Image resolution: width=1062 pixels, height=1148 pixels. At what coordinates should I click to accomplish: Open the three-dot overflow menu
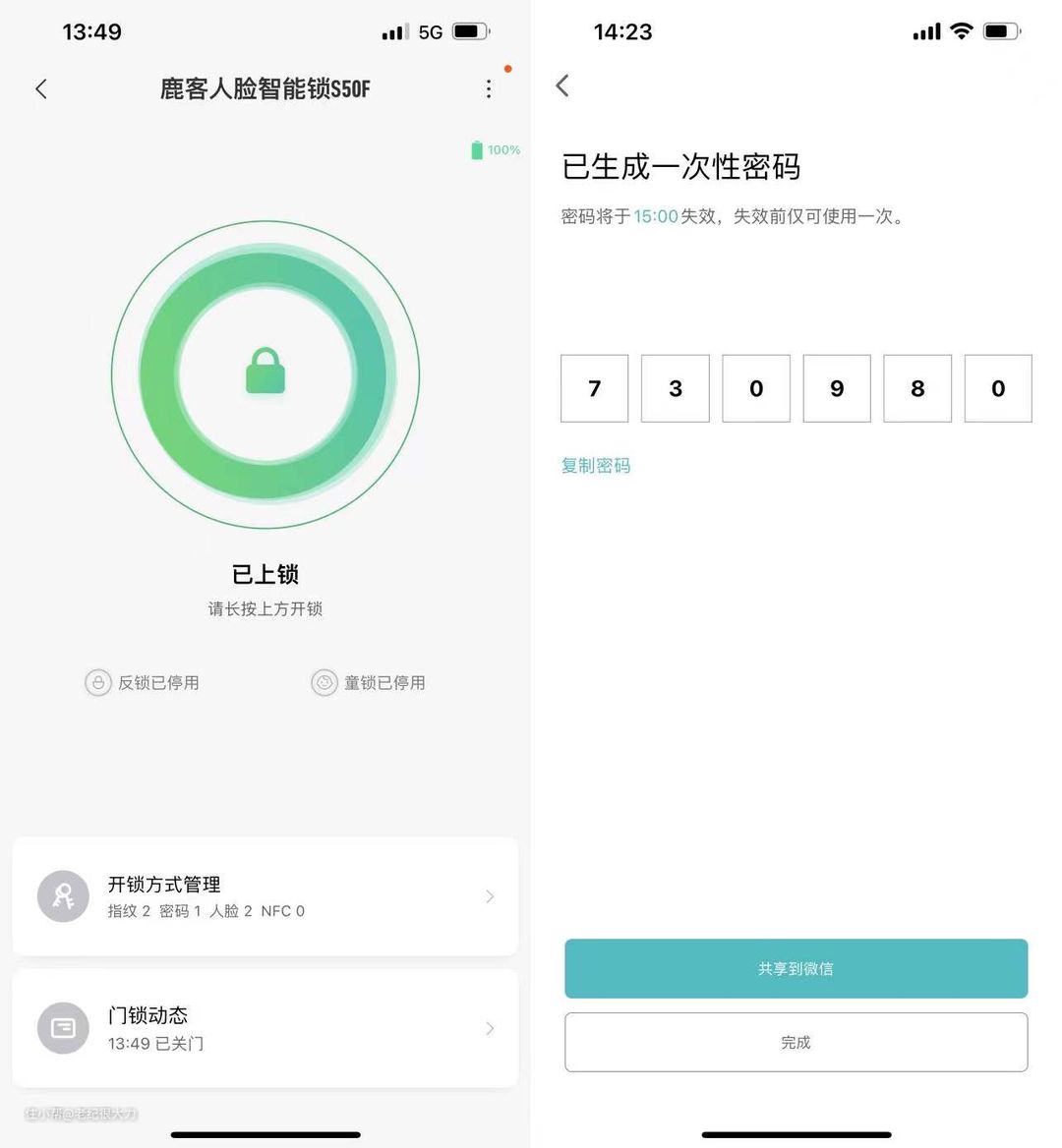pyautogui.click(x=489, y=89)
